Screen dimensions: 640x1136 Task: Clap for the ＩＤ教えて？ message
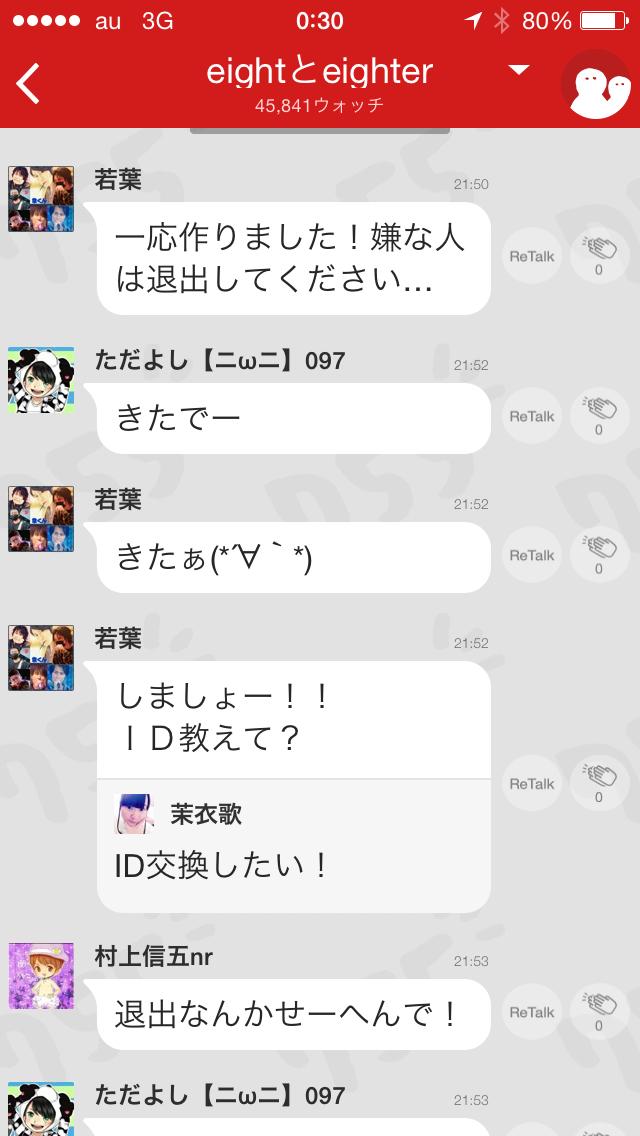[599, 784]
